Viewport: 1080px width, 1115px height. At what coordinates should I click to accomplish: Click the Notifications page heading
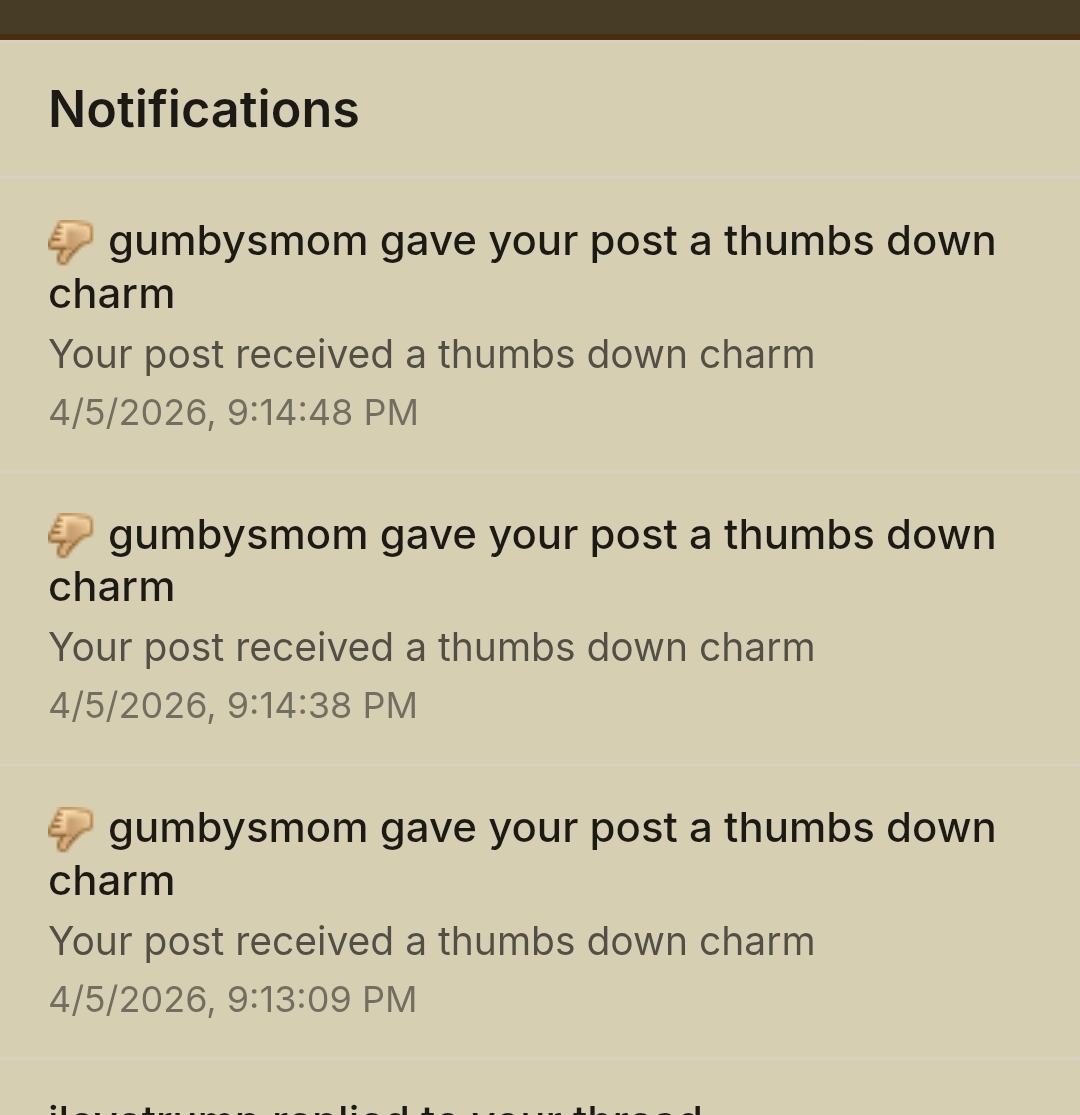(x=203, y=108)
